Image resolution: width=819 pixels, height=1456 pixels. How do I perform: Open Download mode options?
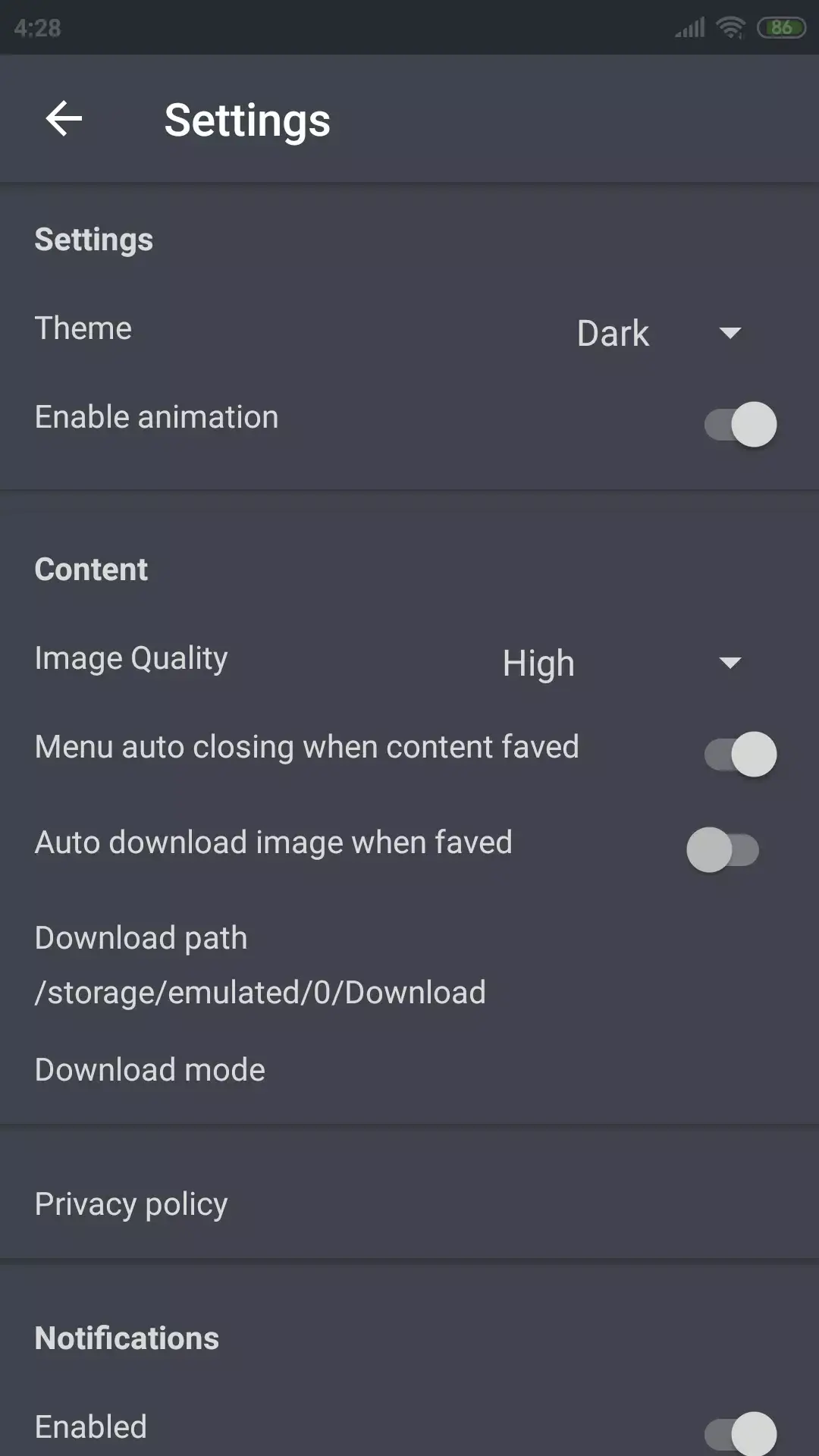click(149, 1069)
